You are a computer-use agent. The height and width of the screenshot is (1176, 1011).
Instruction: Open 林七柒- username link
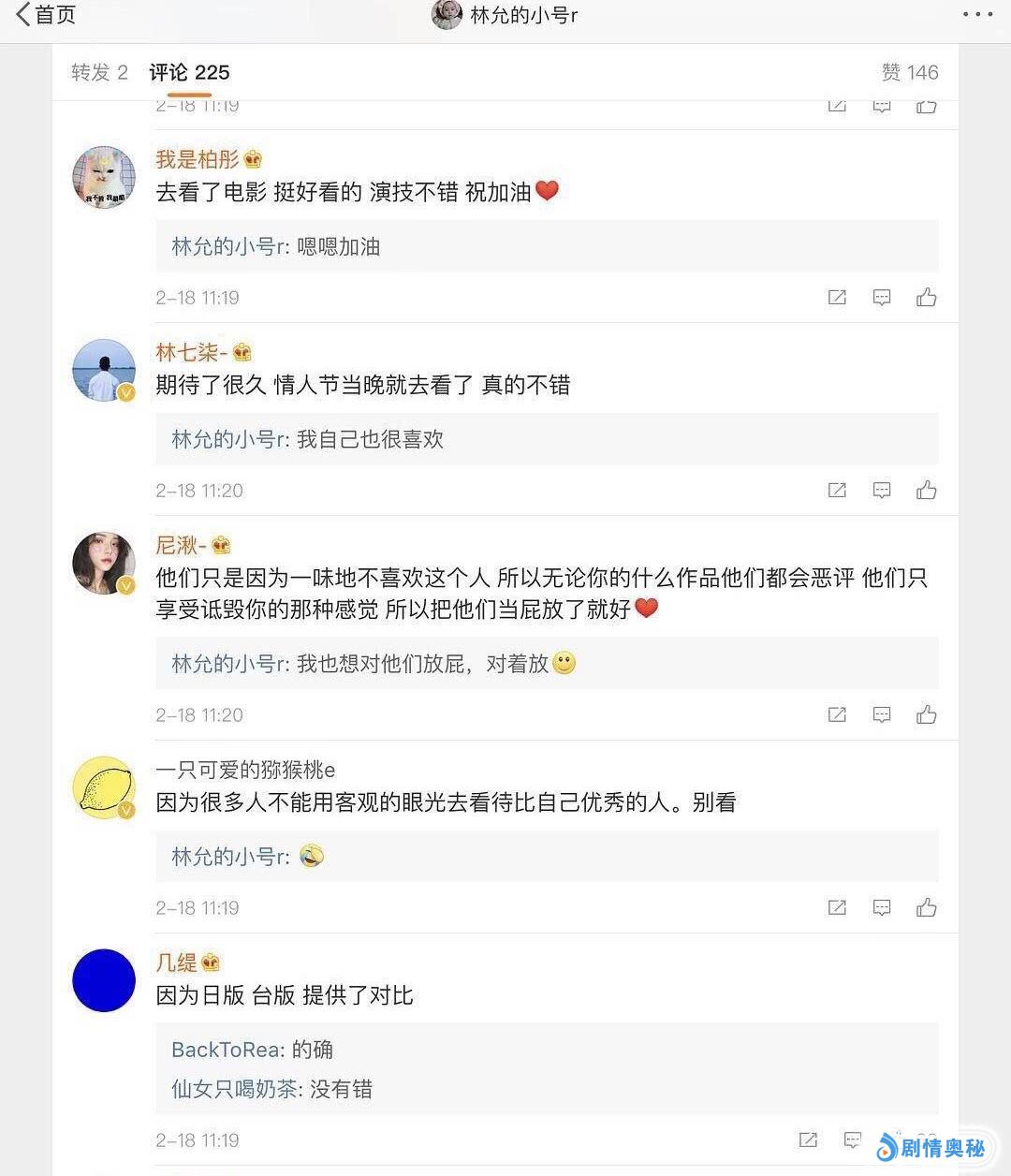(x=191, y=353)
